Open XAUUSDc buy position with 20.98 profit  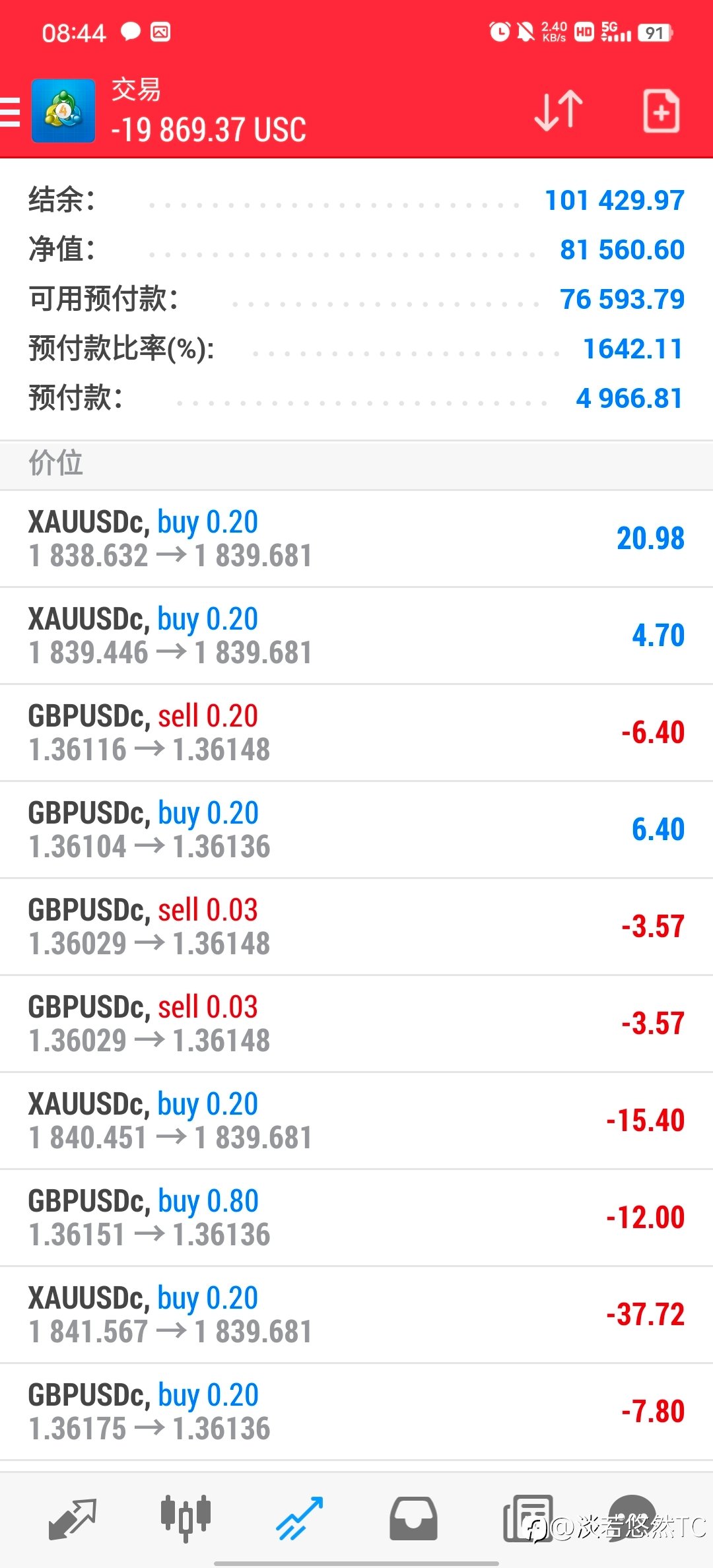pos(356,539)
